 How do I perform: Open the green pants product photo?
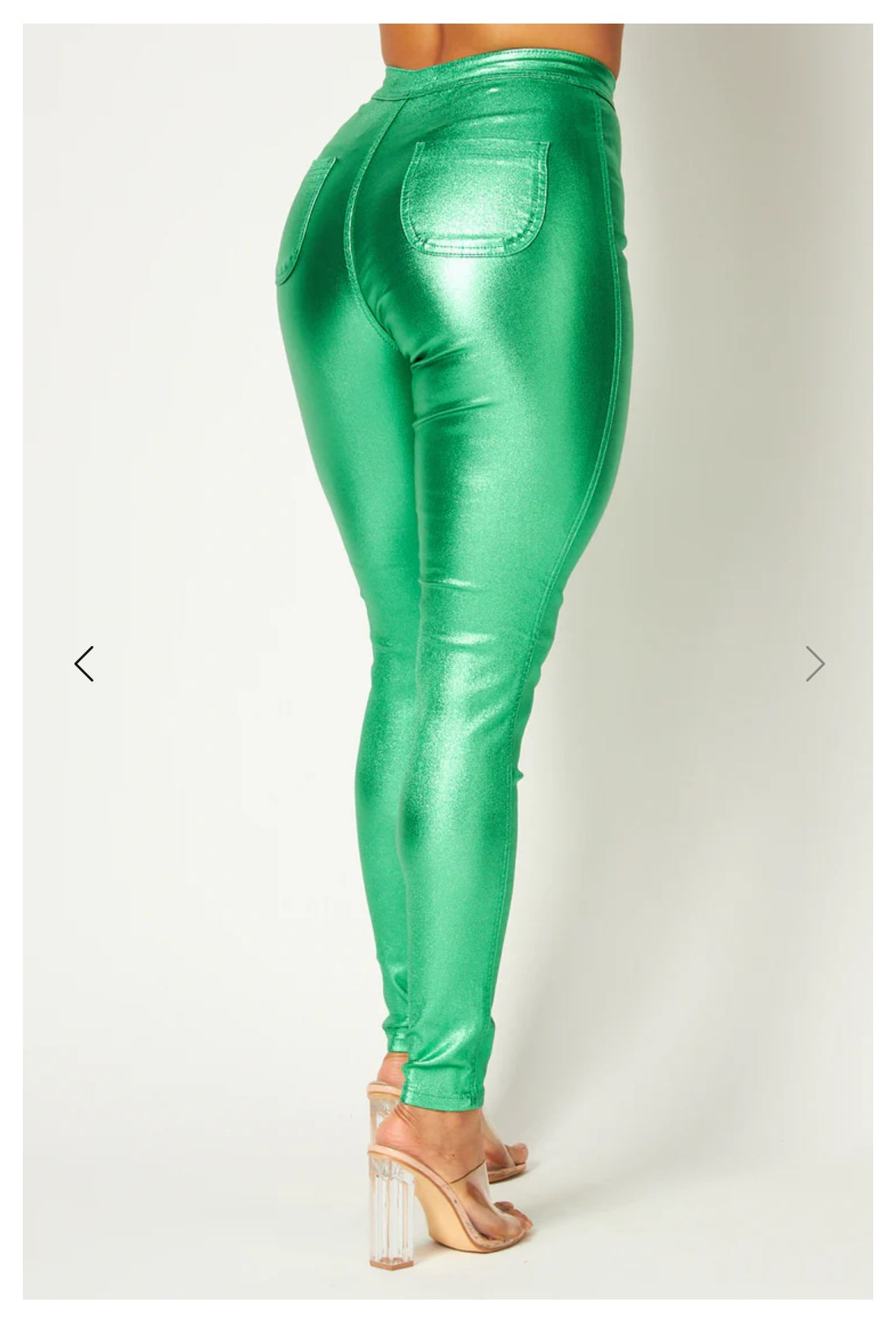(448, 532)
